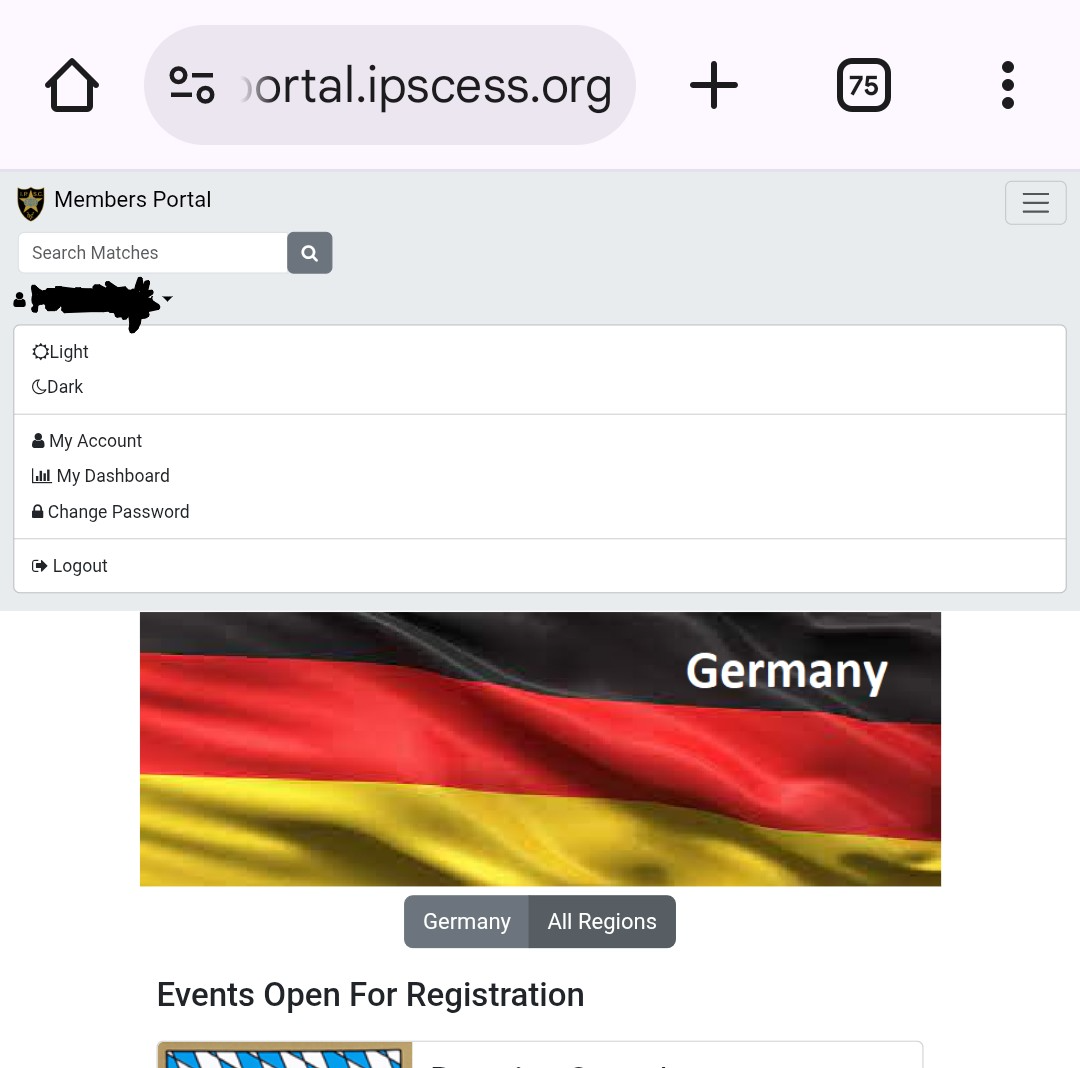Select the Light theme
The width and height of the screenshot is (1080, 1068).
coord(61,352)
